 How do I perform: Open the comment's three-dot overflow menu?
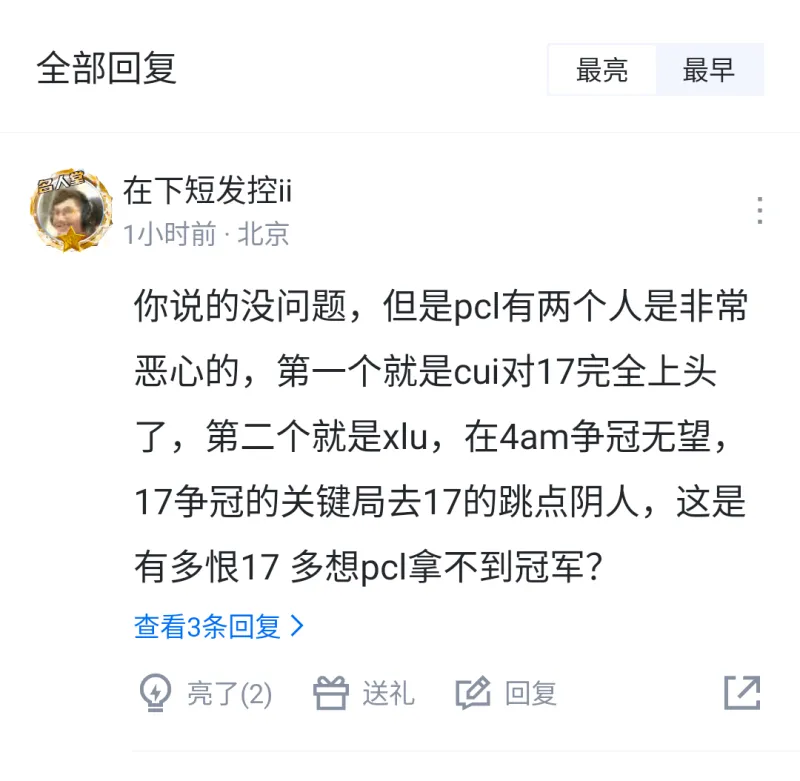tap(759, 210)
